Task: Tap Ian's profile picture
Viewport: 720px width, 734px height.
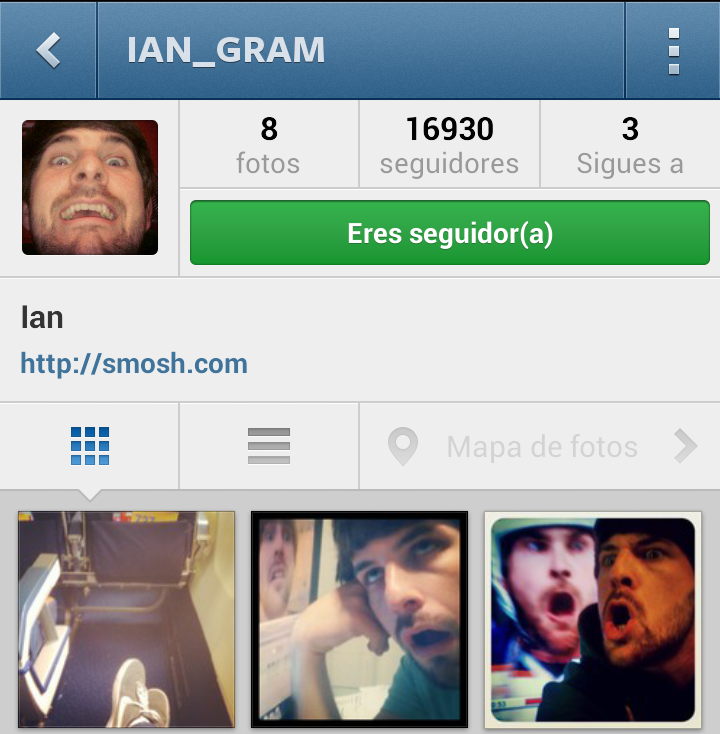Action: (89, 188)
